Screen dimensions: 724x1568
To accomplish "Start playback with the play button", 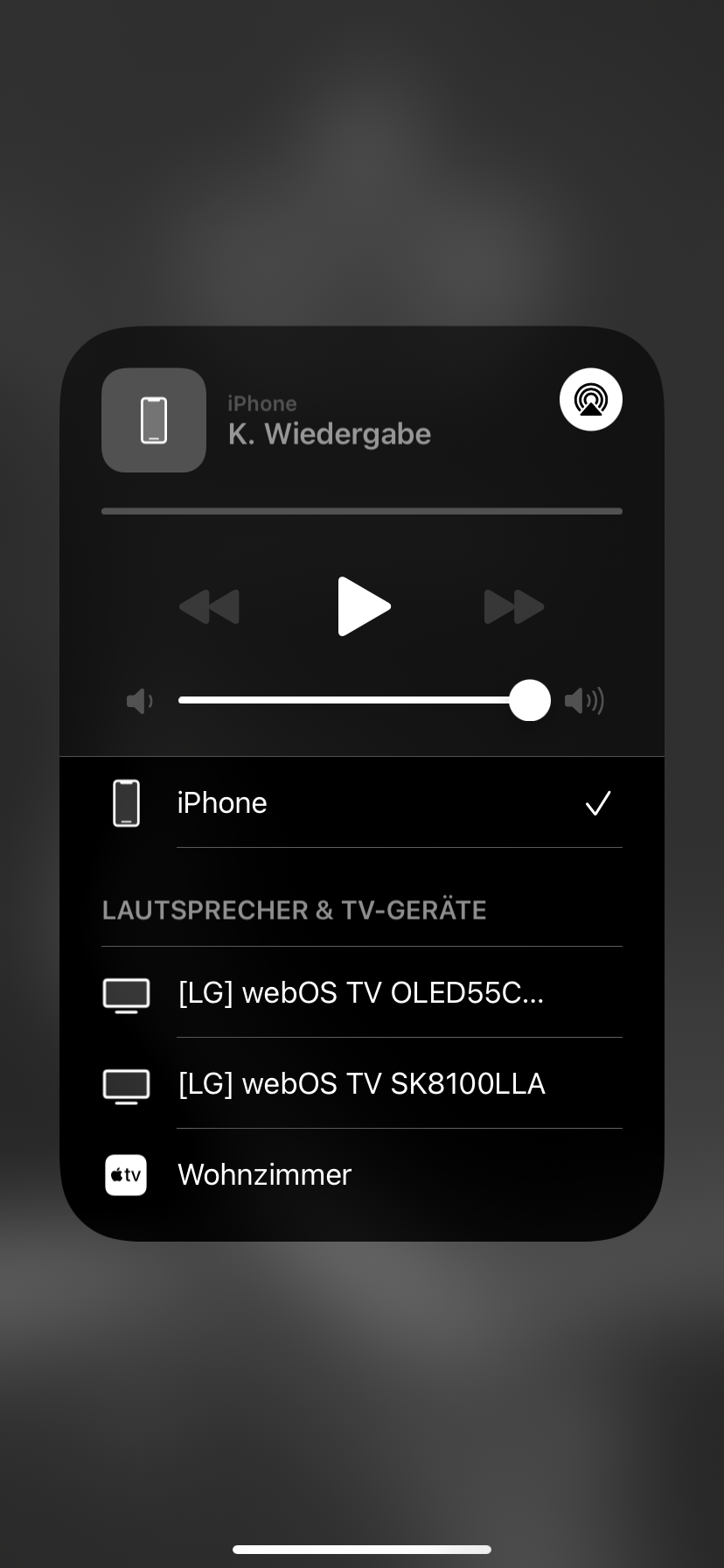I will coord(363,605).
